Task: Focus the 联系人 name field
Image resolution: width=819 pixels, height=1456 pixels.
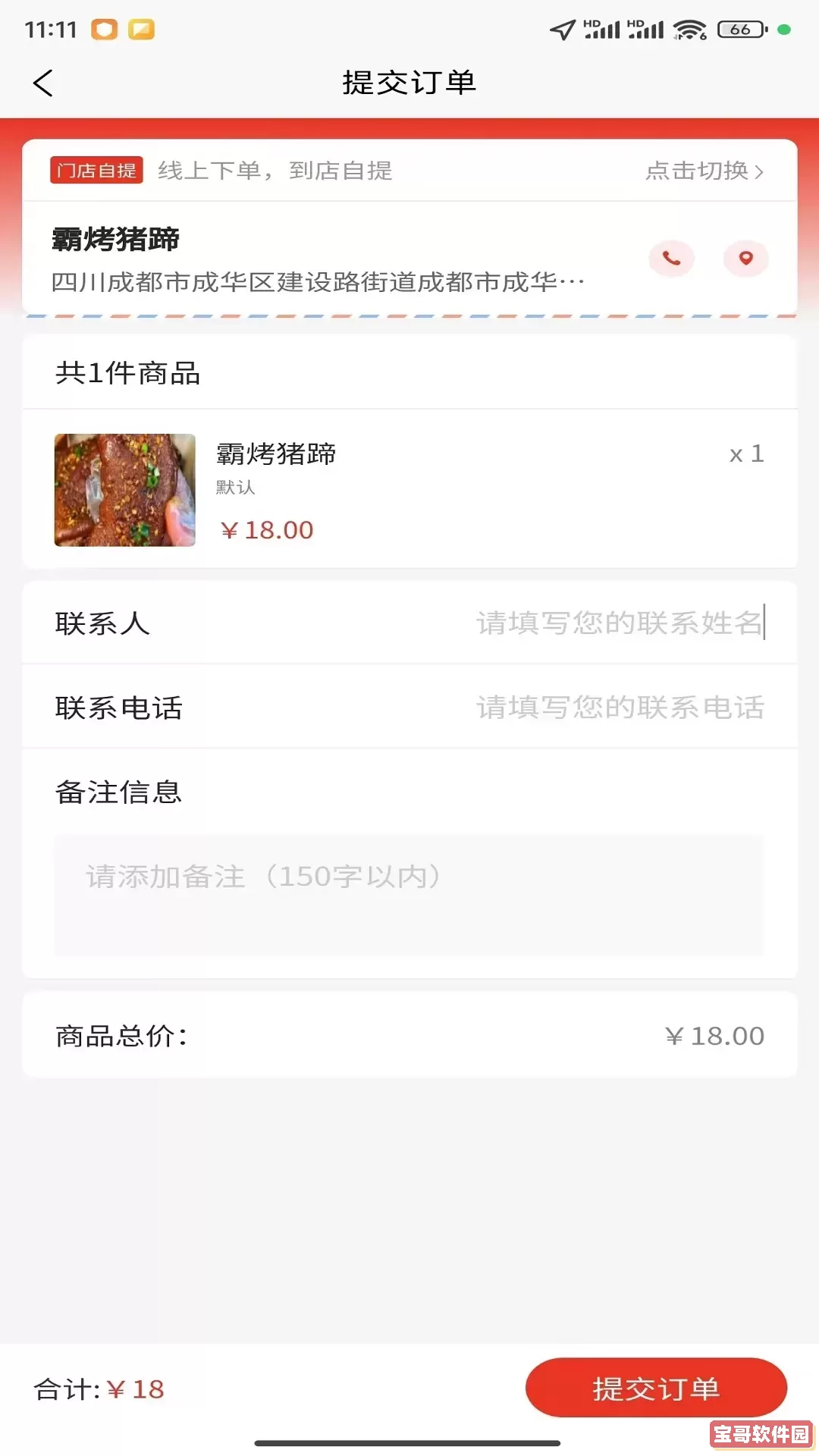Action: pos(618,623)
